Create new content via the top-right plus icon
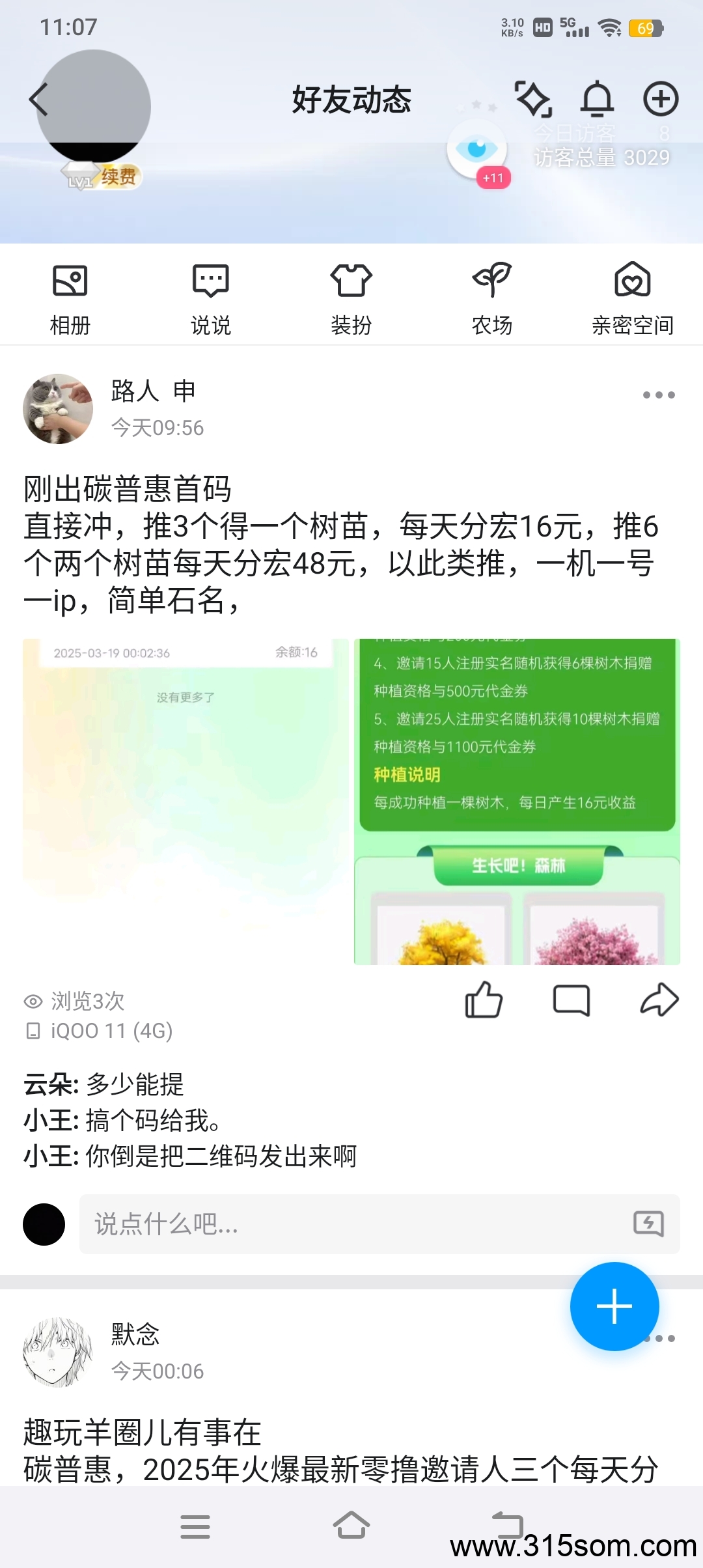This screenshot has width=703, height=1568. tap(661, 100)
